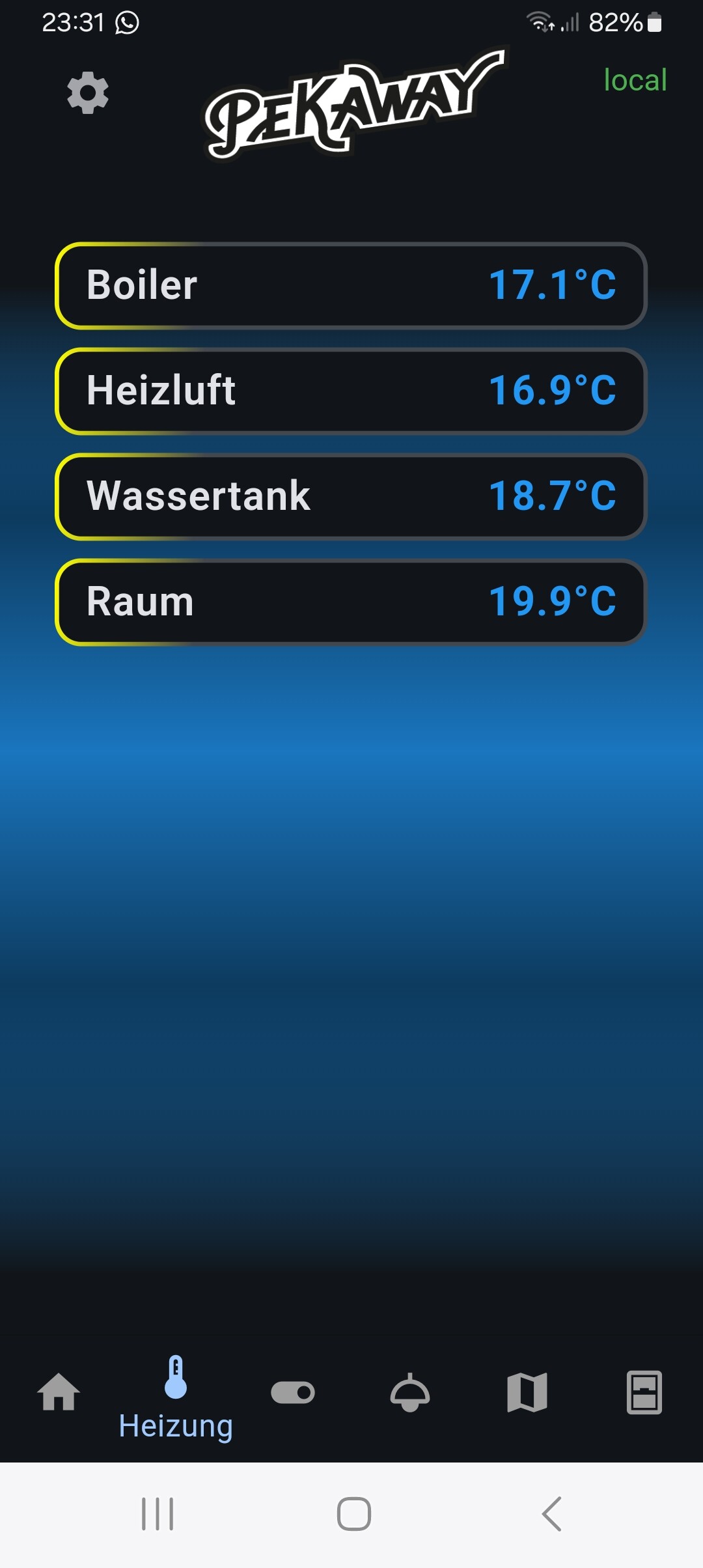Screen dimensions: 703x1568
Task: Open the fridge tab
Action: coord(644,1392)
